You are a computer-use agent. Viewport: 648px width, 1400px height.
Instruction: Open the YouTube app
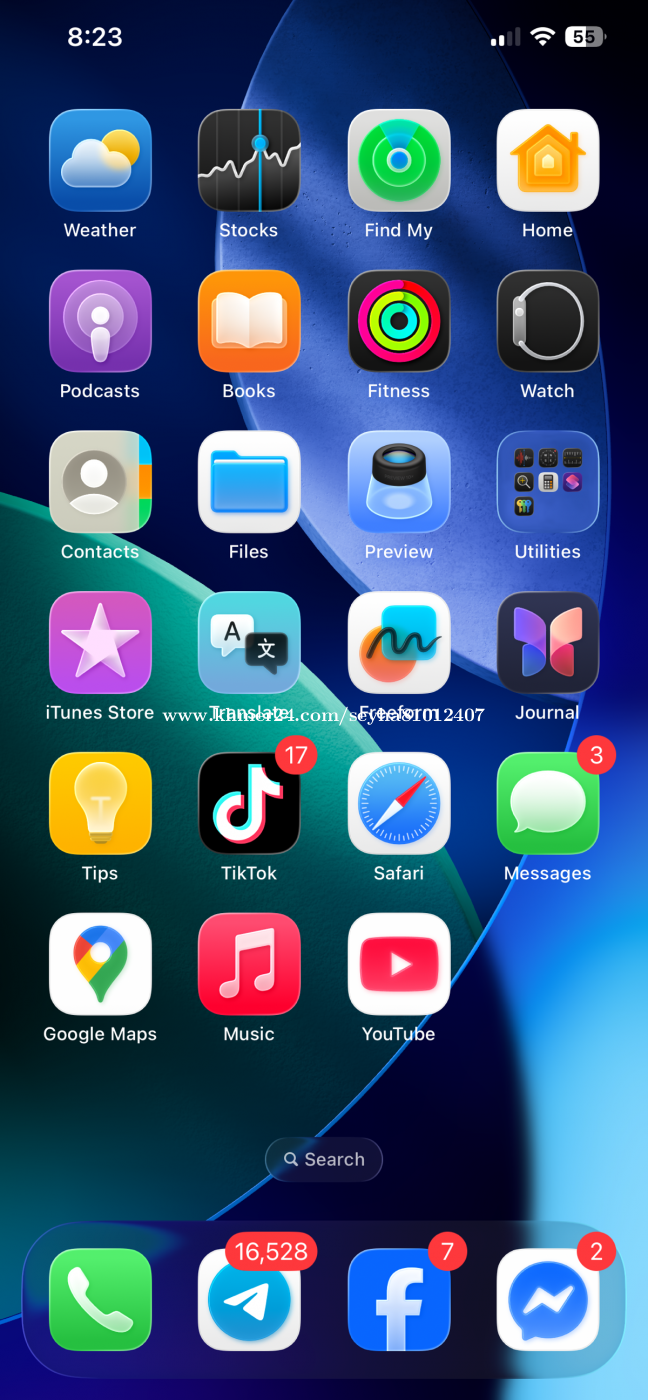point(398,964)
